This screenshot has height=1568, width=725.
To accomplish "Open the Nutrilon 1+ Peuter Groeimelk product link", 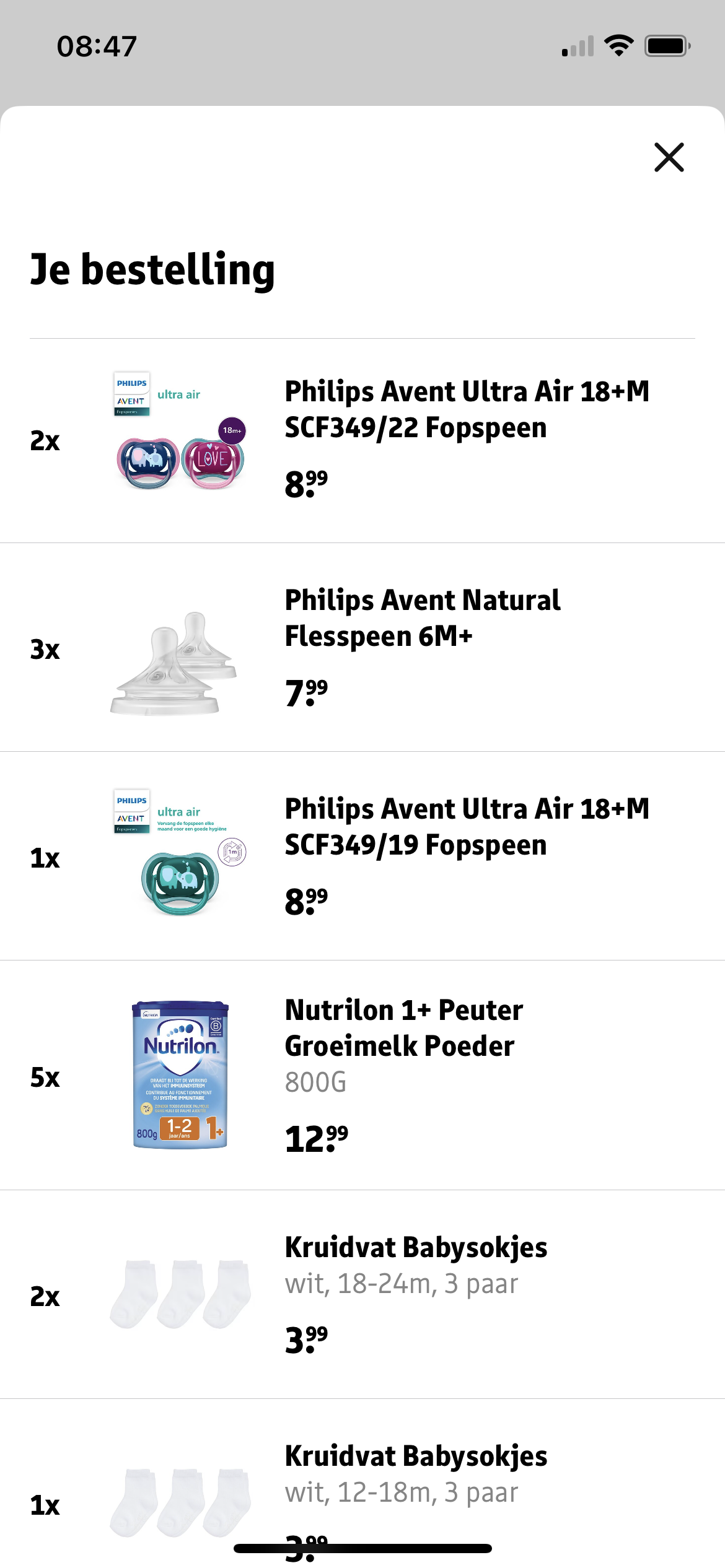I will click(x=403, y=1028).
